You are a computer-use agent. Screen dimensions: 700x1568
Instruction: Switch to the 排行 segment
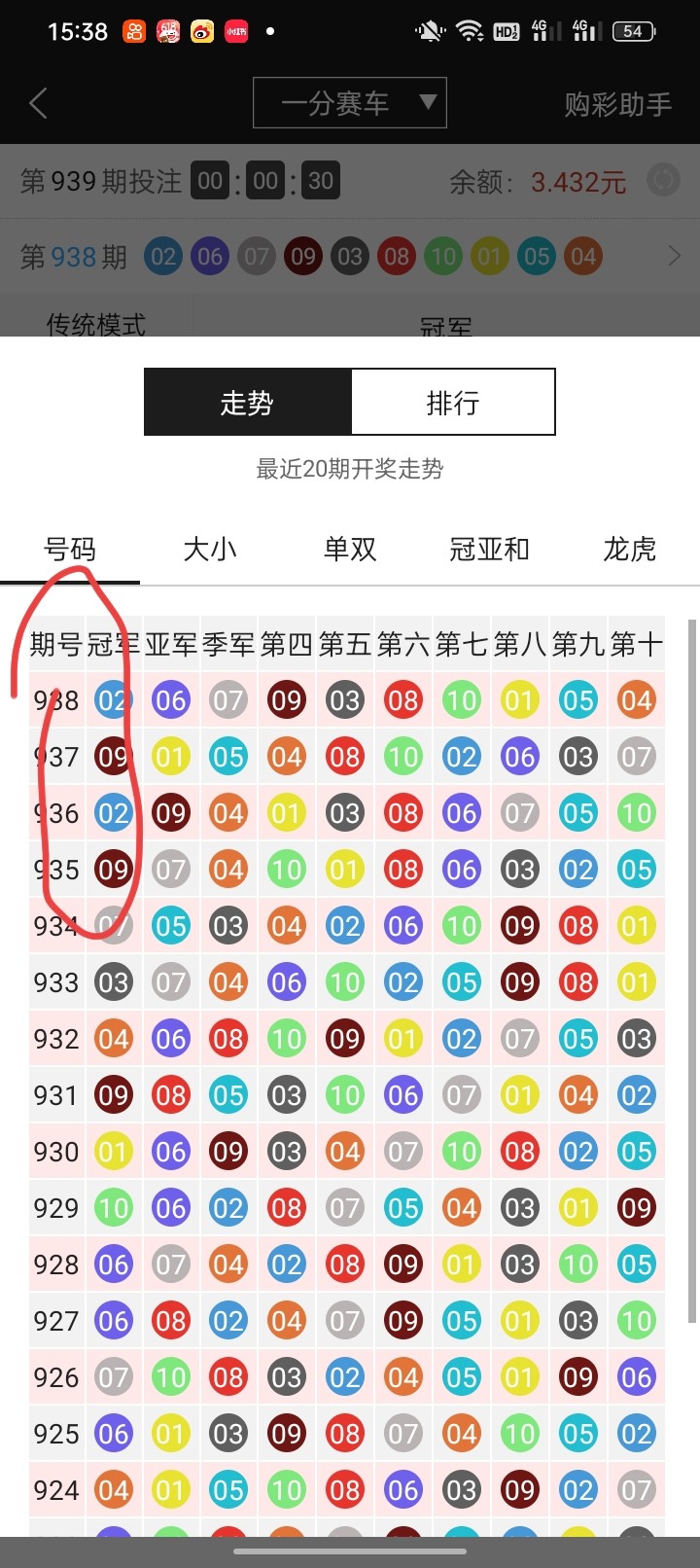click(x=453, y=402)
